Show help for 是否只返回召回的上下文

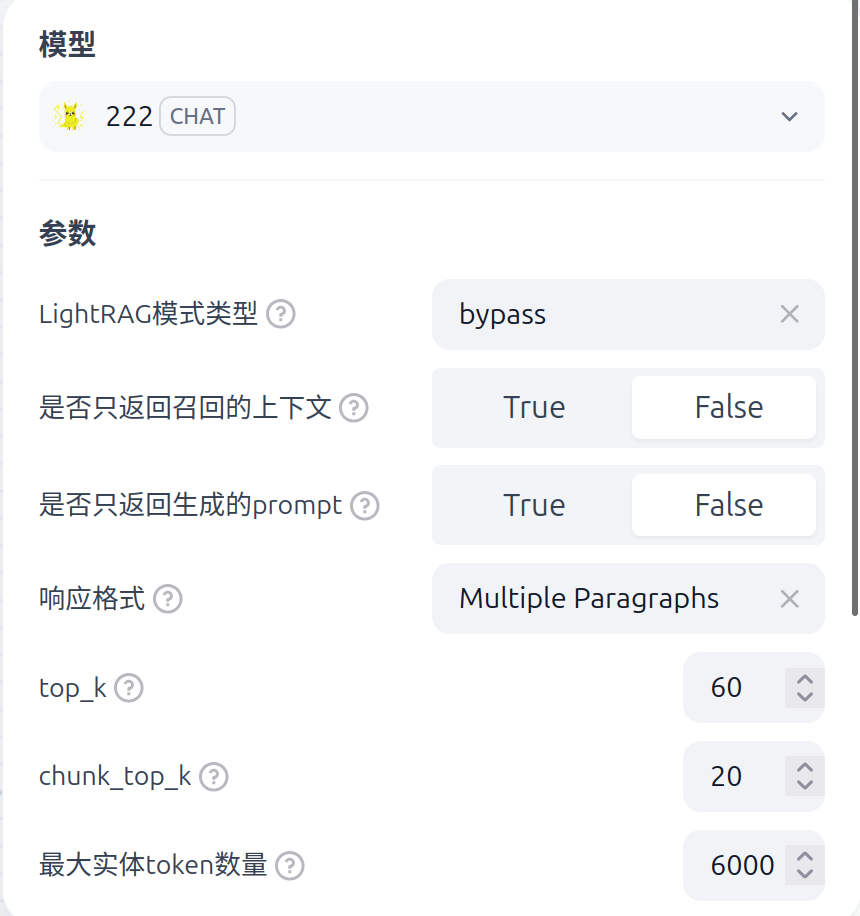[x=354, y=408]
